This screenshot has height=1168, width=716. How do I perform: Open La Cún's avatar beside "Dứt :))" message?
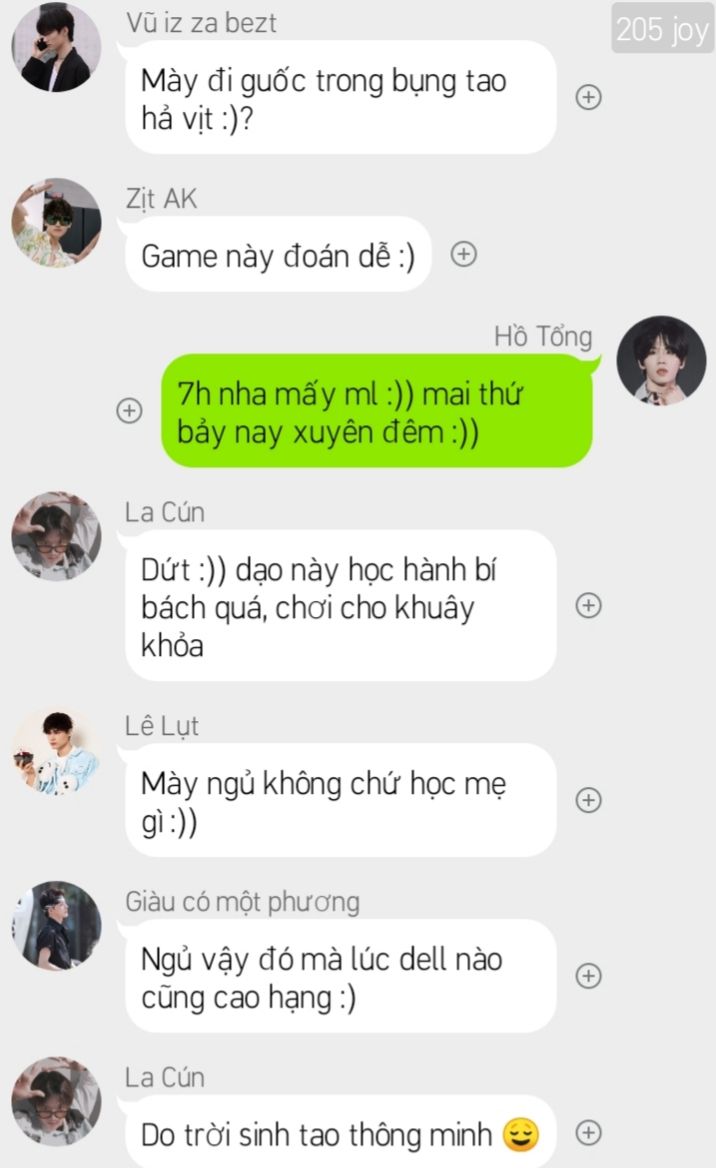[57, 536]
